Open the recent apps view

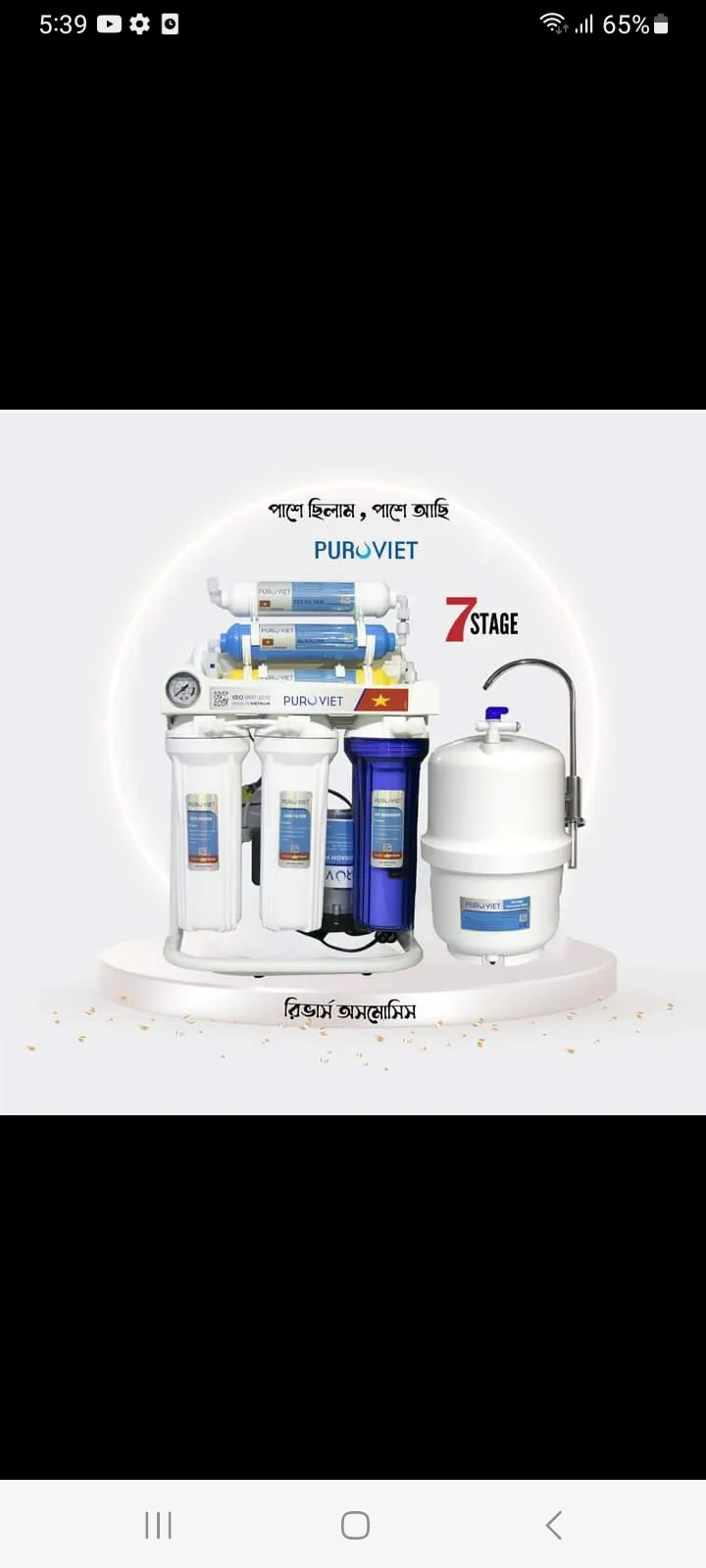point(158,1525)
